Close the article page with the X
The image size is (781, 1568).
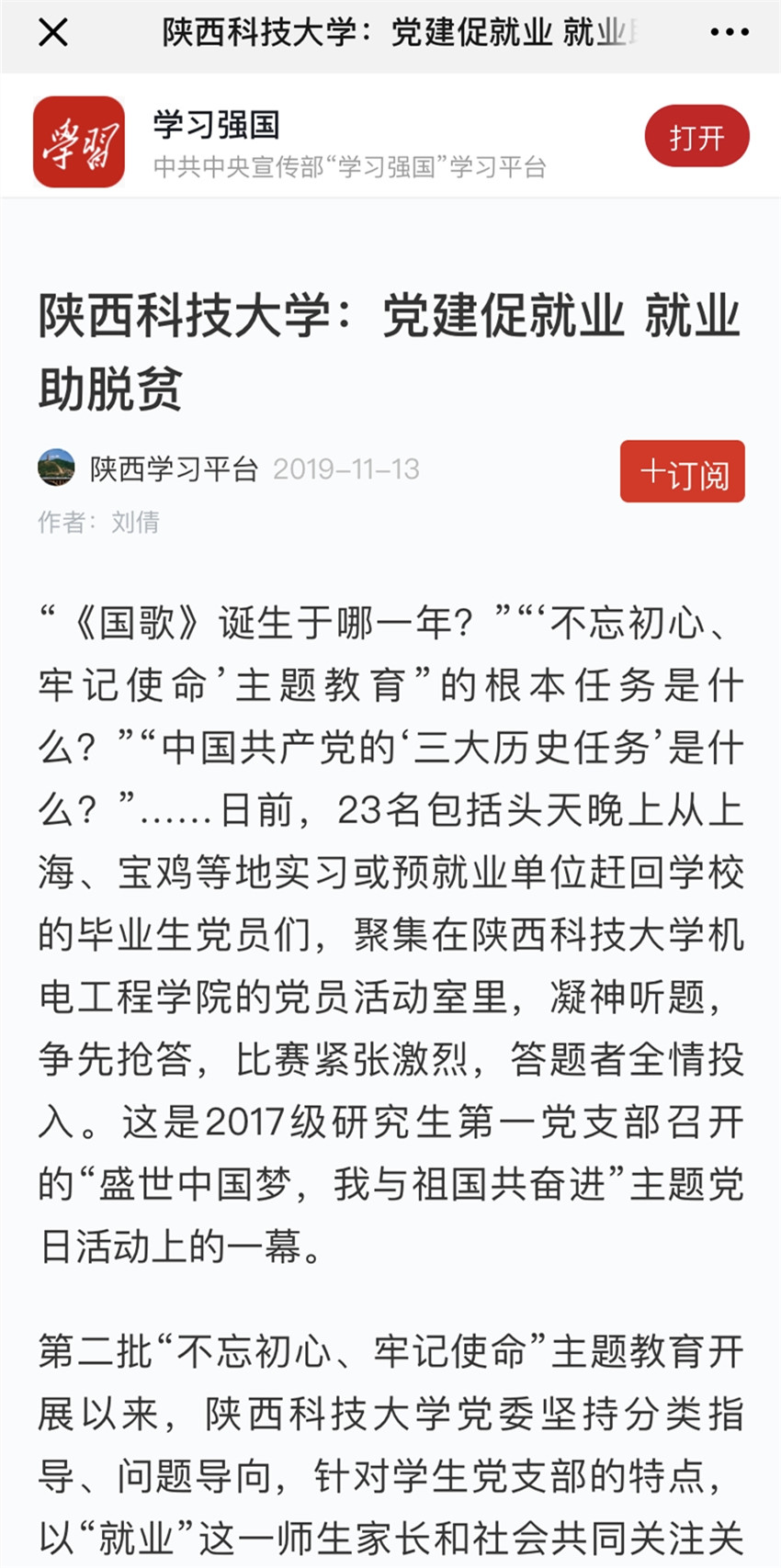pos(53,33)
